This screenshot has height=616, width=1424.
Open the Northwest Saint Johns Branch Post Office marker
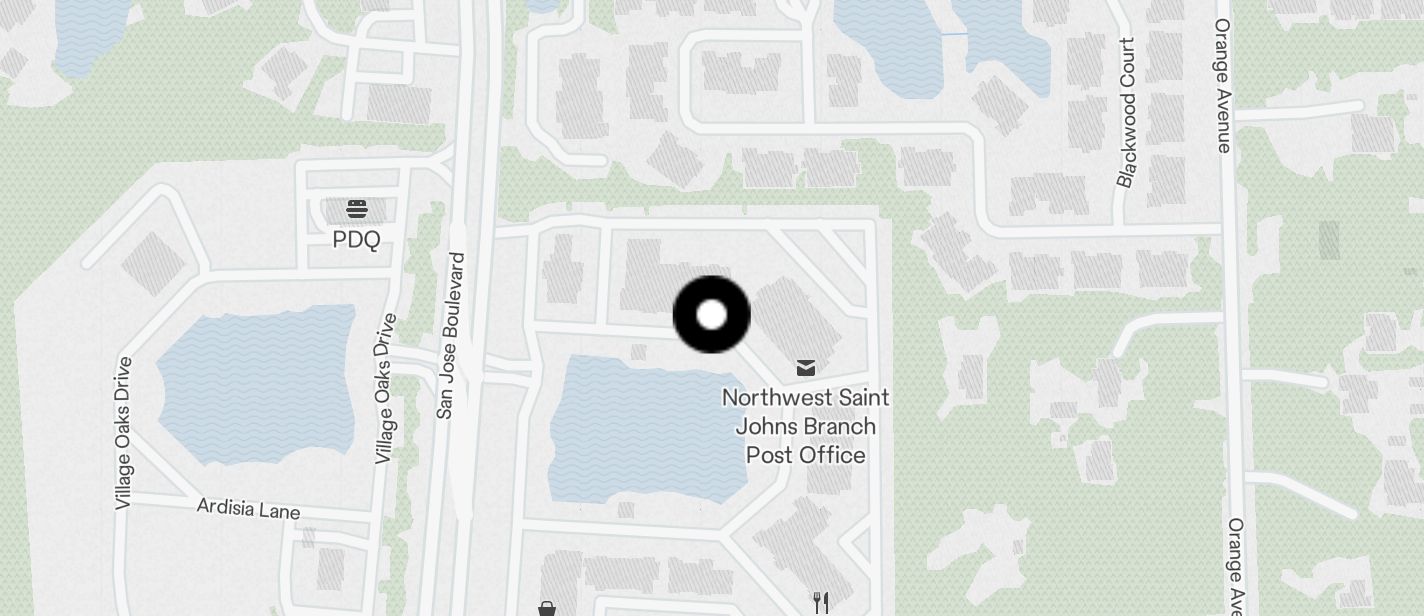(x=805, y=369)
